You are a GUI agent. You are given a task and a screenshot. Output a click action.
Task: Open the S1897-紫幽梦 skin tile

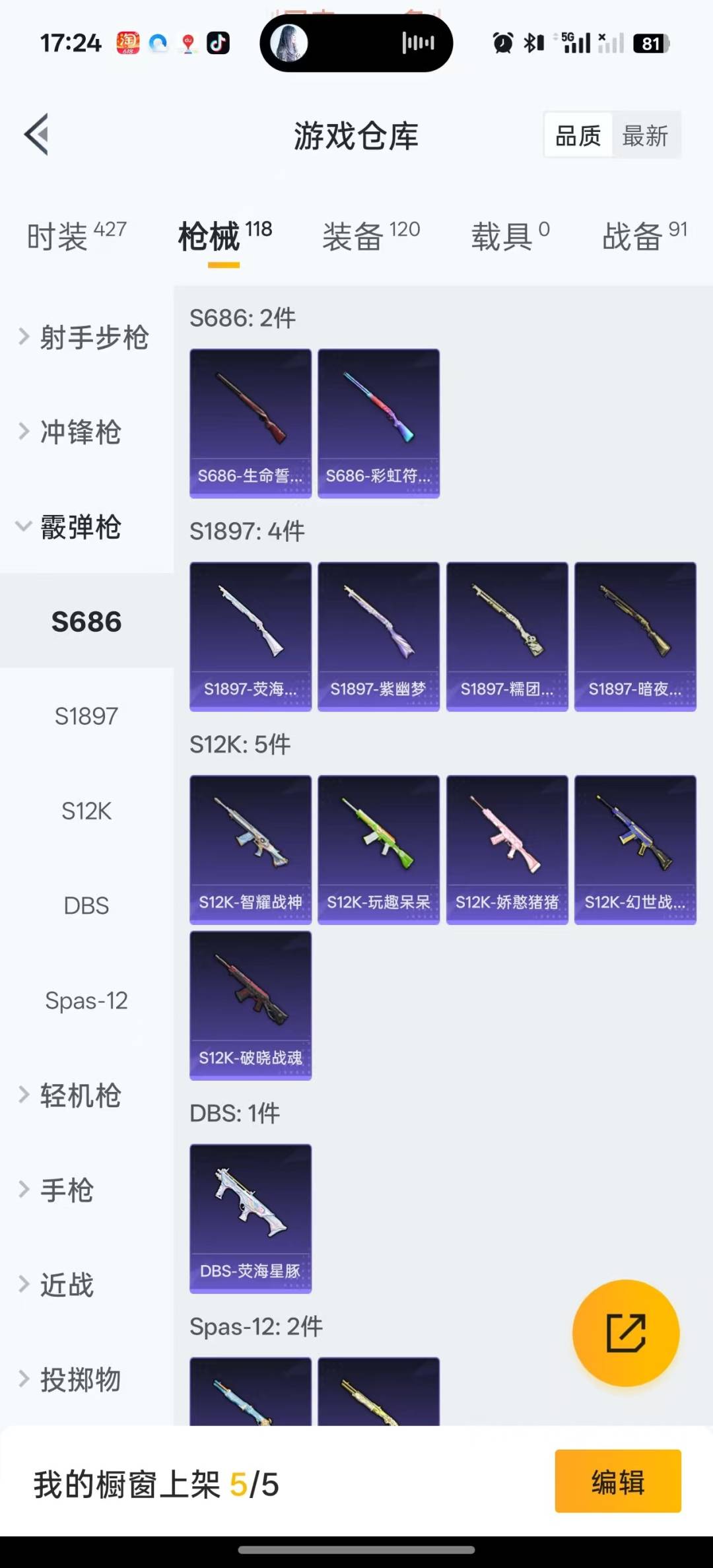(x=378, y=636)
